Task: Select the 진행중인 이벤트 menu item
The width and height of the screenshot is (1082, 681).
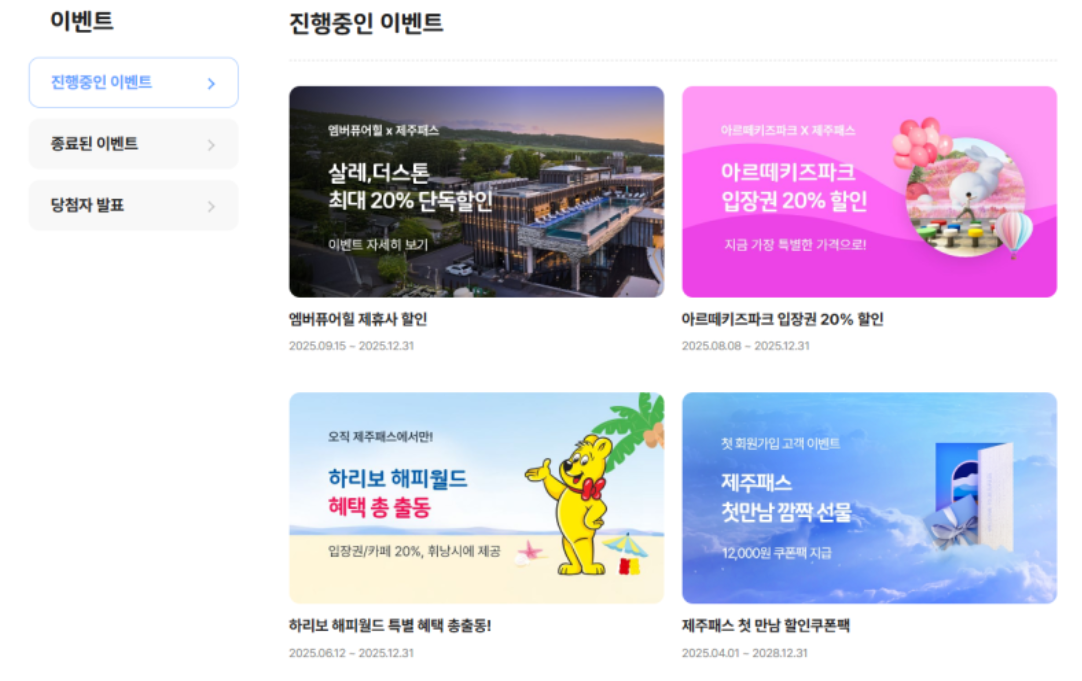Action: [x=133, y=83]
